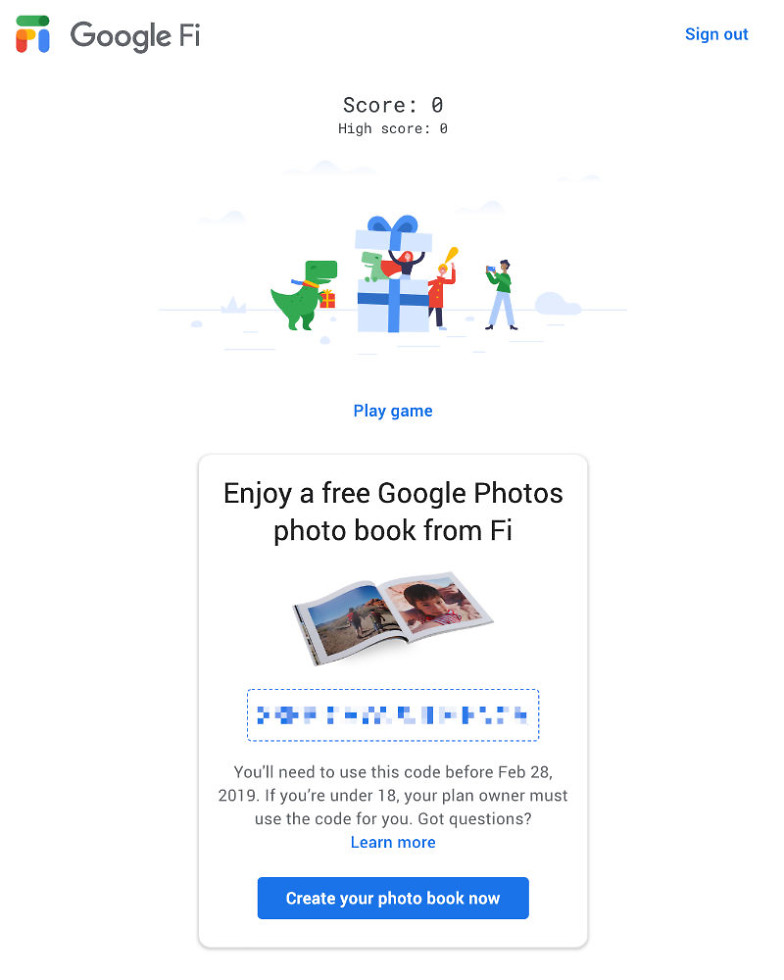
Task: Open the Google Fi home logo
Action: click(x=108, y=35)
